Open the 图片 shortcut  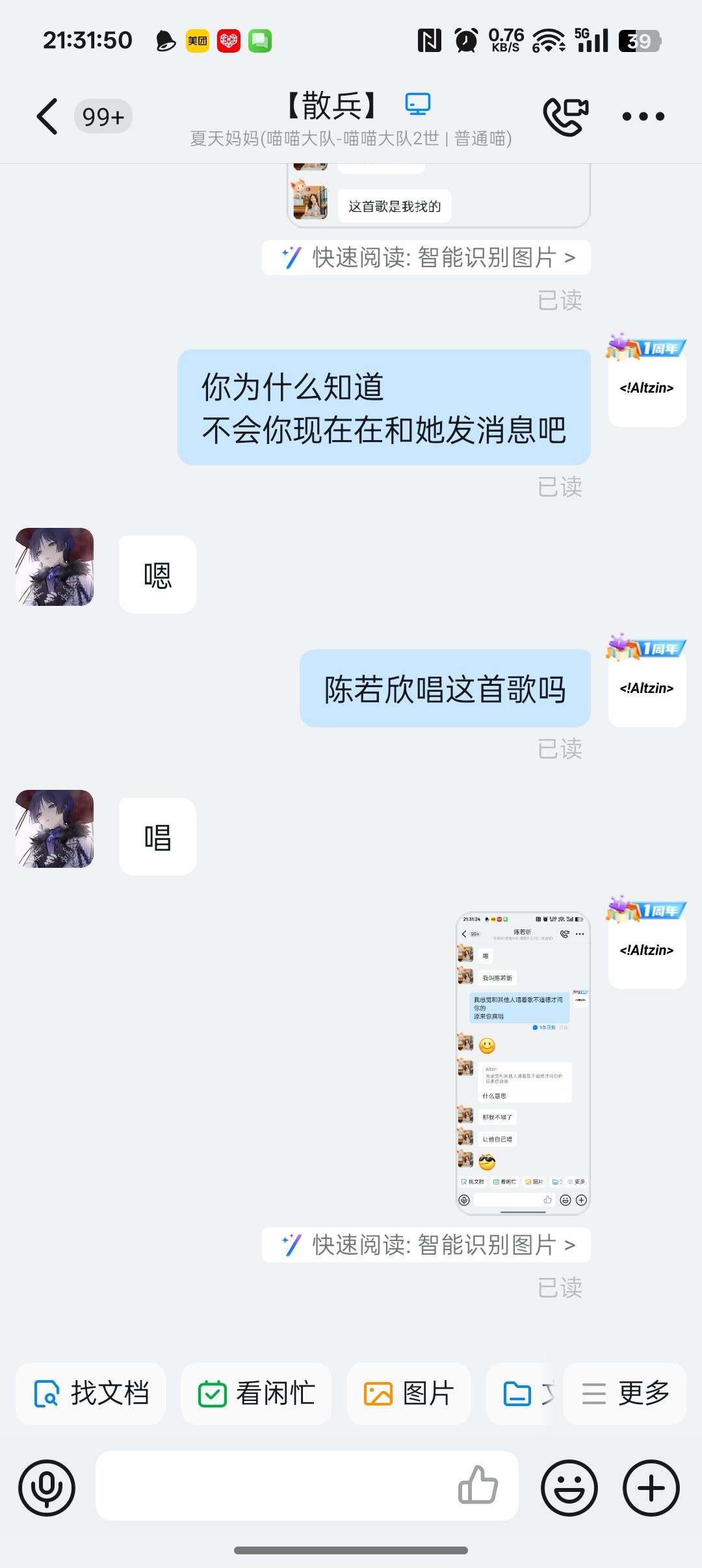click(x=409, y=1394)
